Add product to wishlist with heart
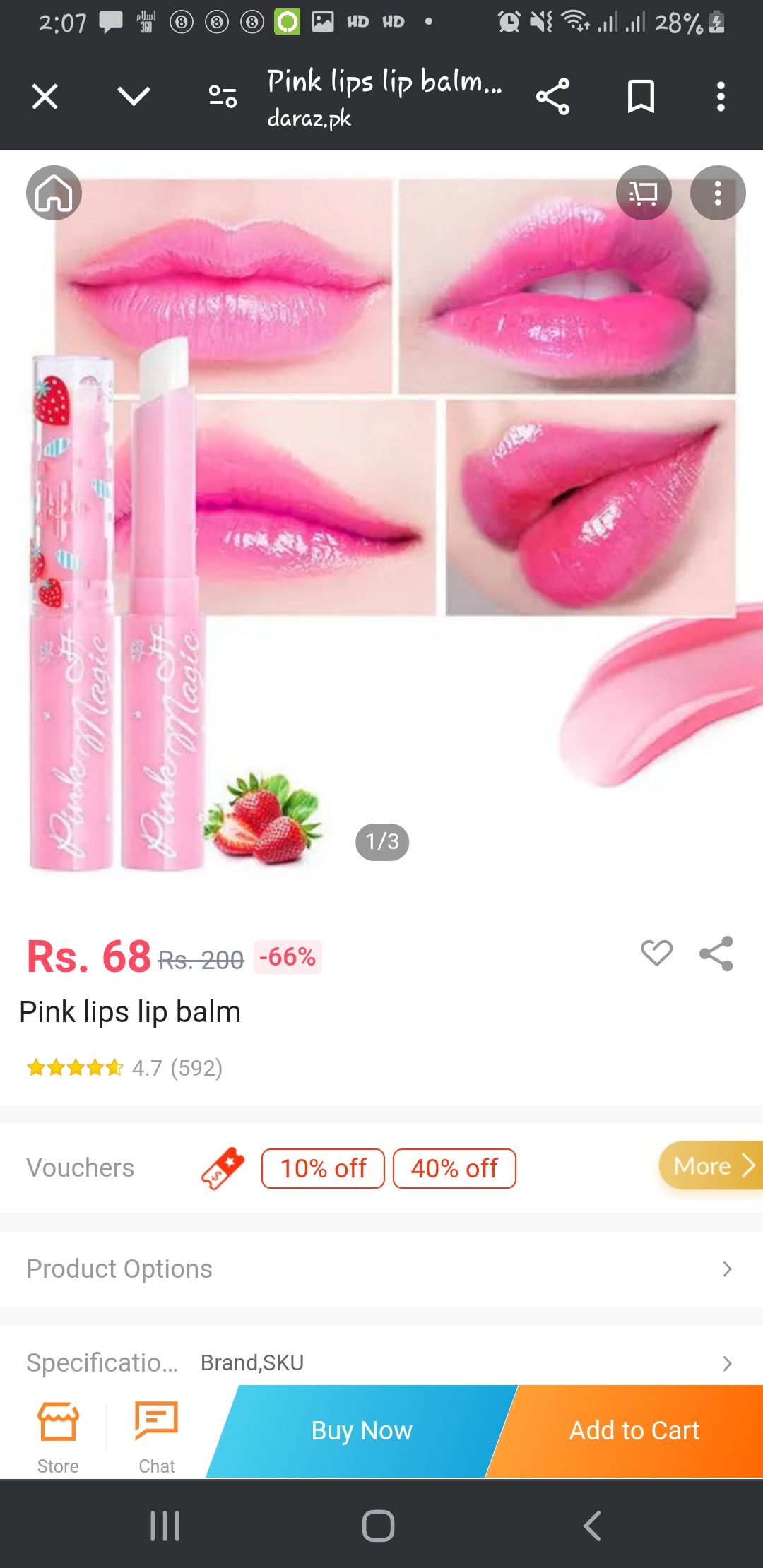This screenshot has height=1568, width=763. pos(656,954)
